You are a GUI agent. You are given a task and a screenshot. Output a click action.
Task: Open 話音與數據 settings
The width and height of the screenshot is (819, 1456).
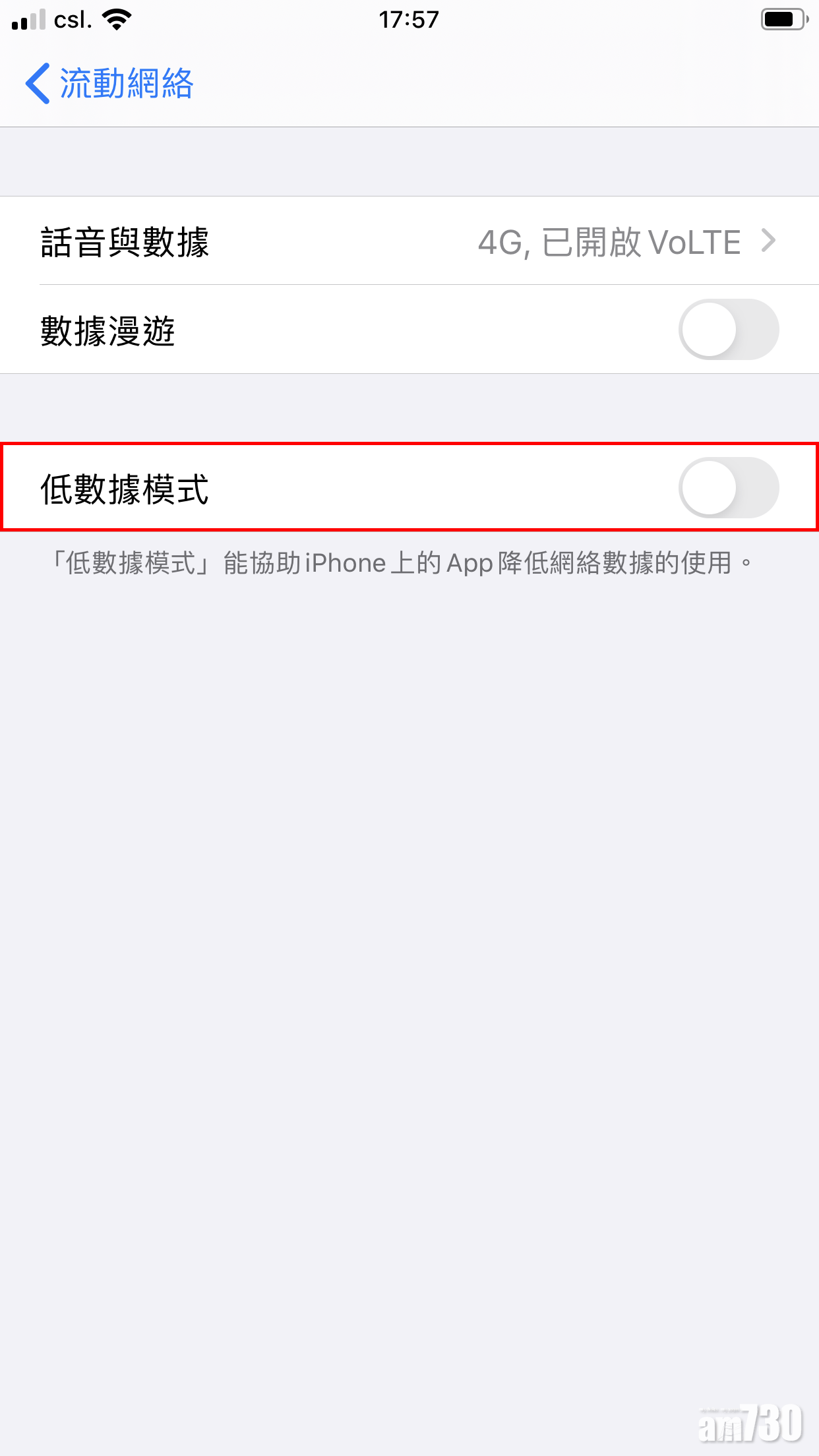(409, 241)
